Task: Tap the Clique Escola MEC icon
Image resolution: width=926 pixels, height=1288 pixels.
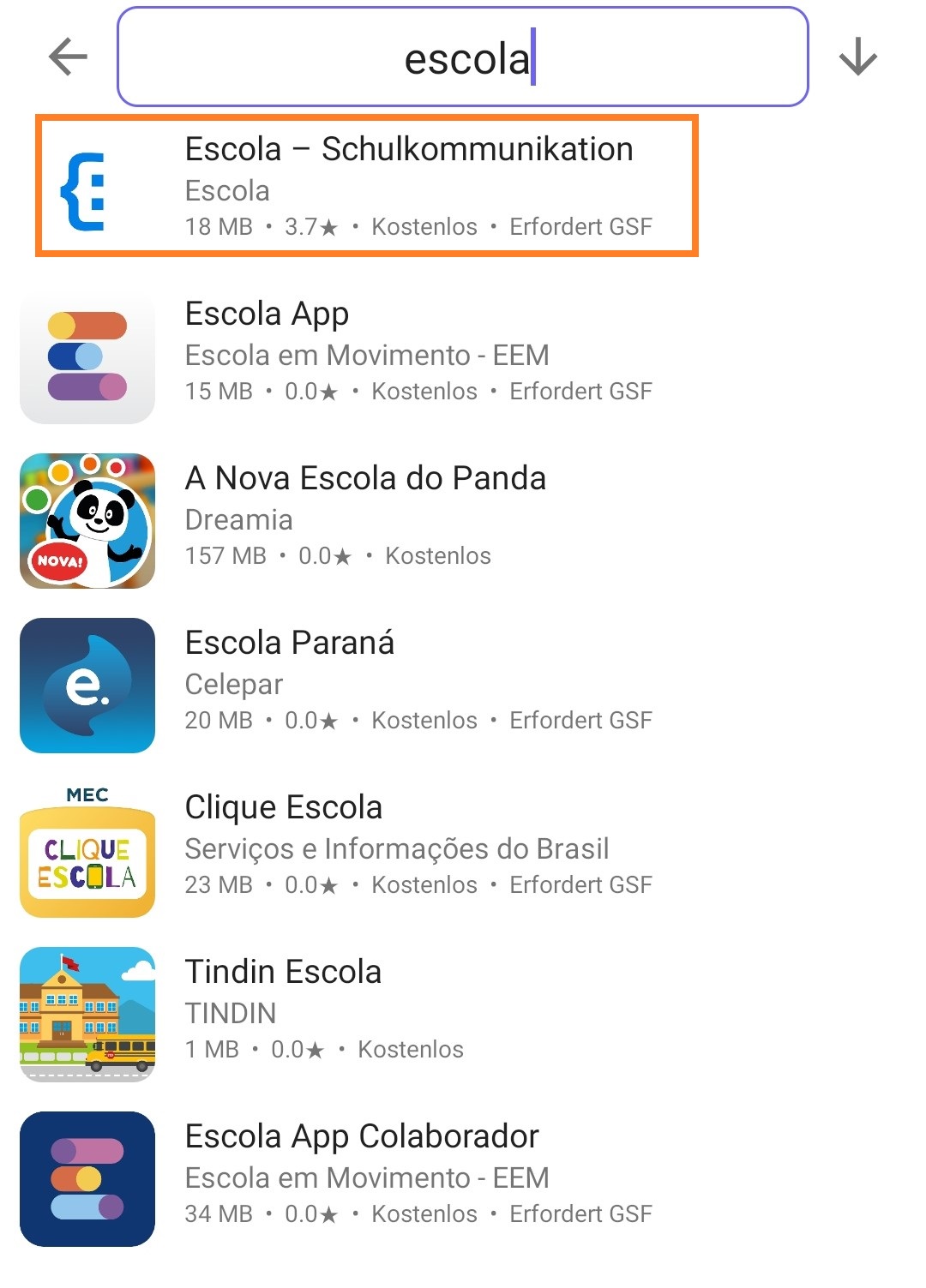Action: [x=88, y=848]
